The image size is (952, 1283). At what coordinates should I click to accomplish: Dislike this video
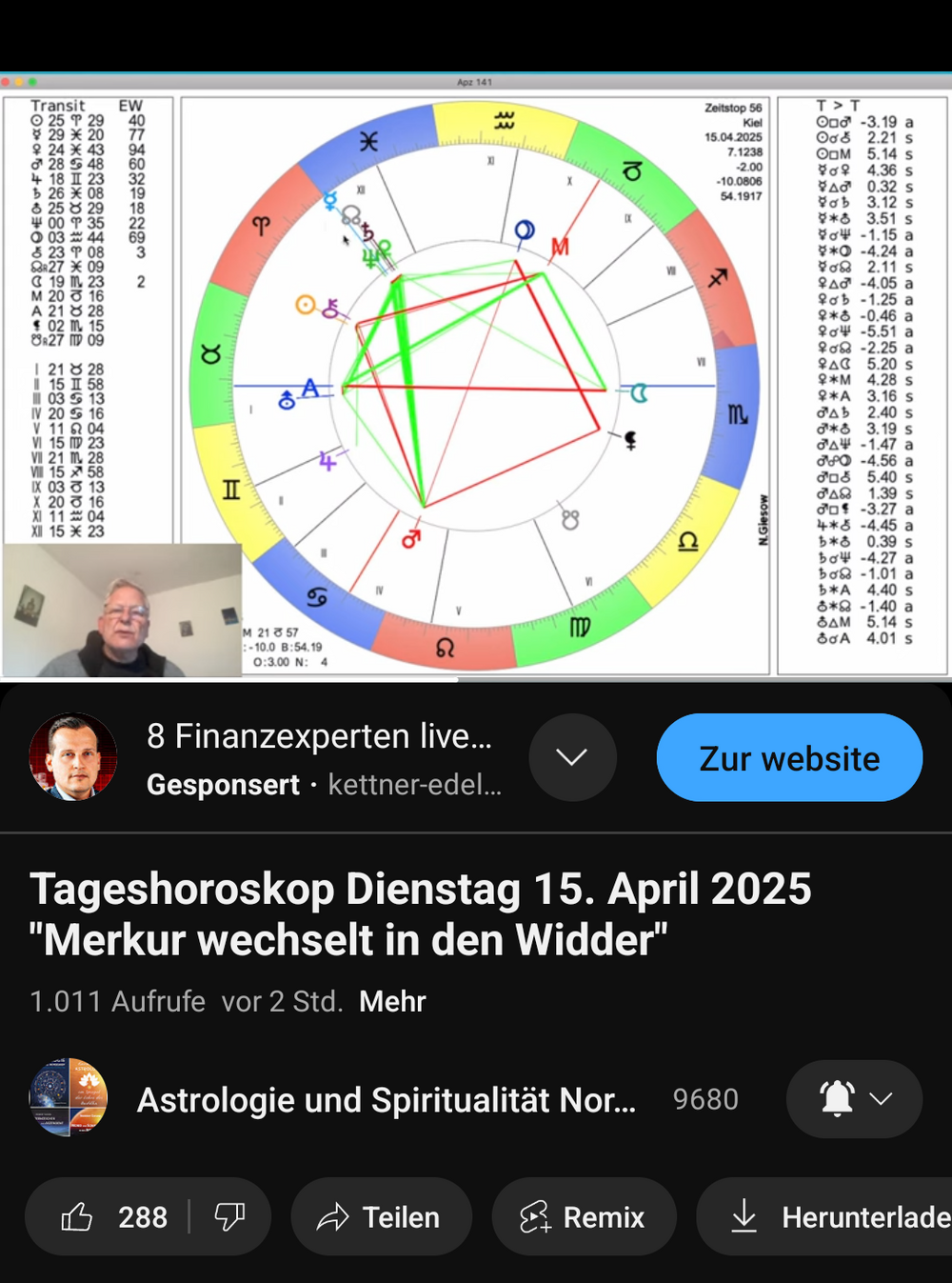tap(229, 1217)
